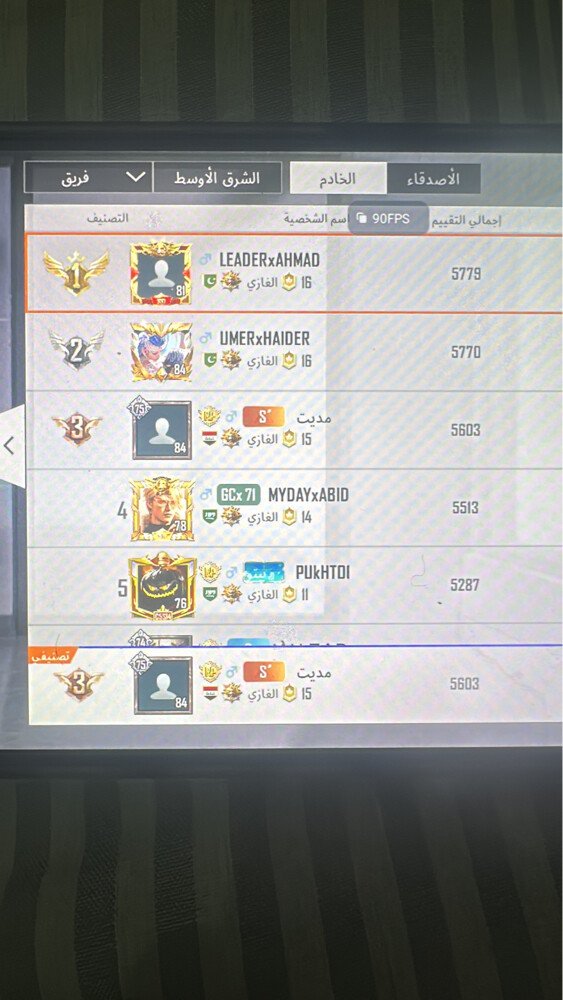Open the الشرق الأوسط region selector
Image resolution: width=563 pixels, height=1000 pixels.
217,177
